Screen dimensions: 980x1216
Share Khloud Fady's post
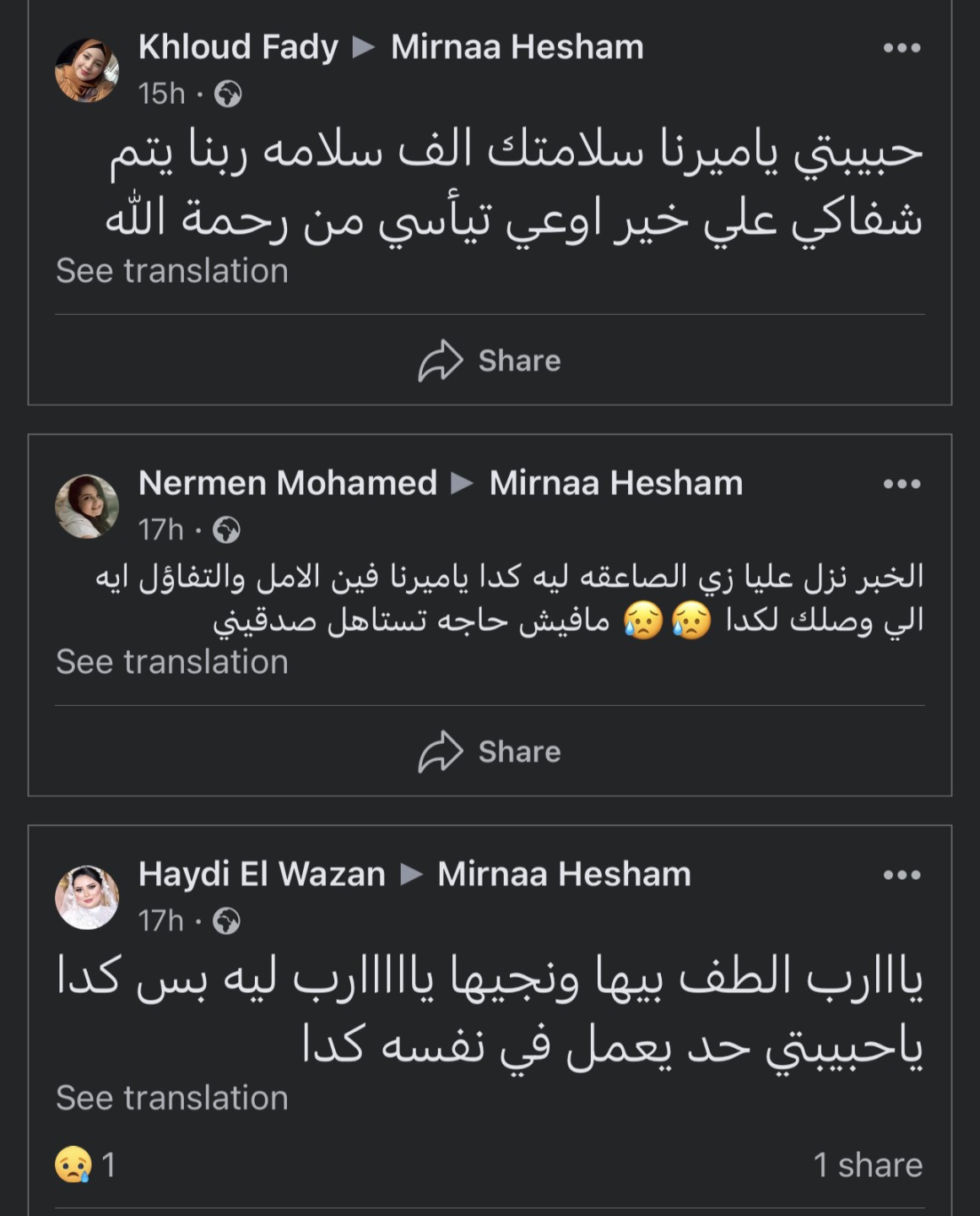[490, 361]
